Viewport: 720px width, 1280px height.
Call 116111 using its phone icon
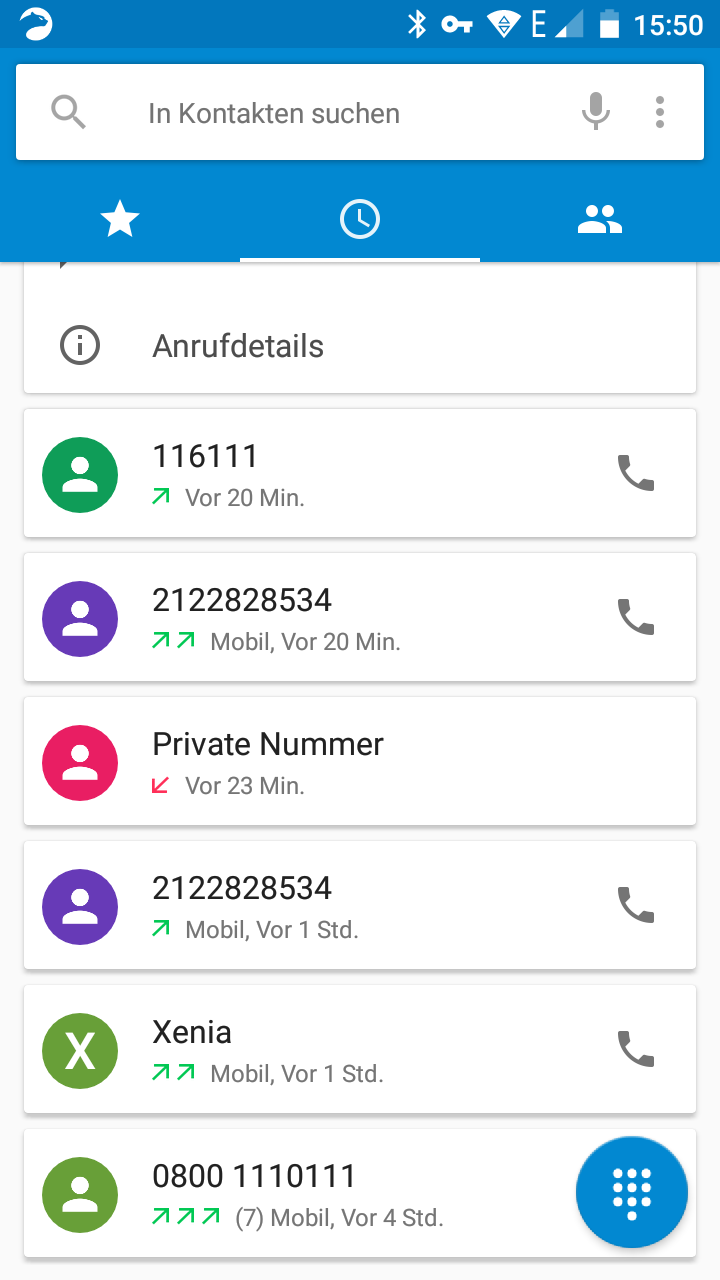click(x=635, y=473)
